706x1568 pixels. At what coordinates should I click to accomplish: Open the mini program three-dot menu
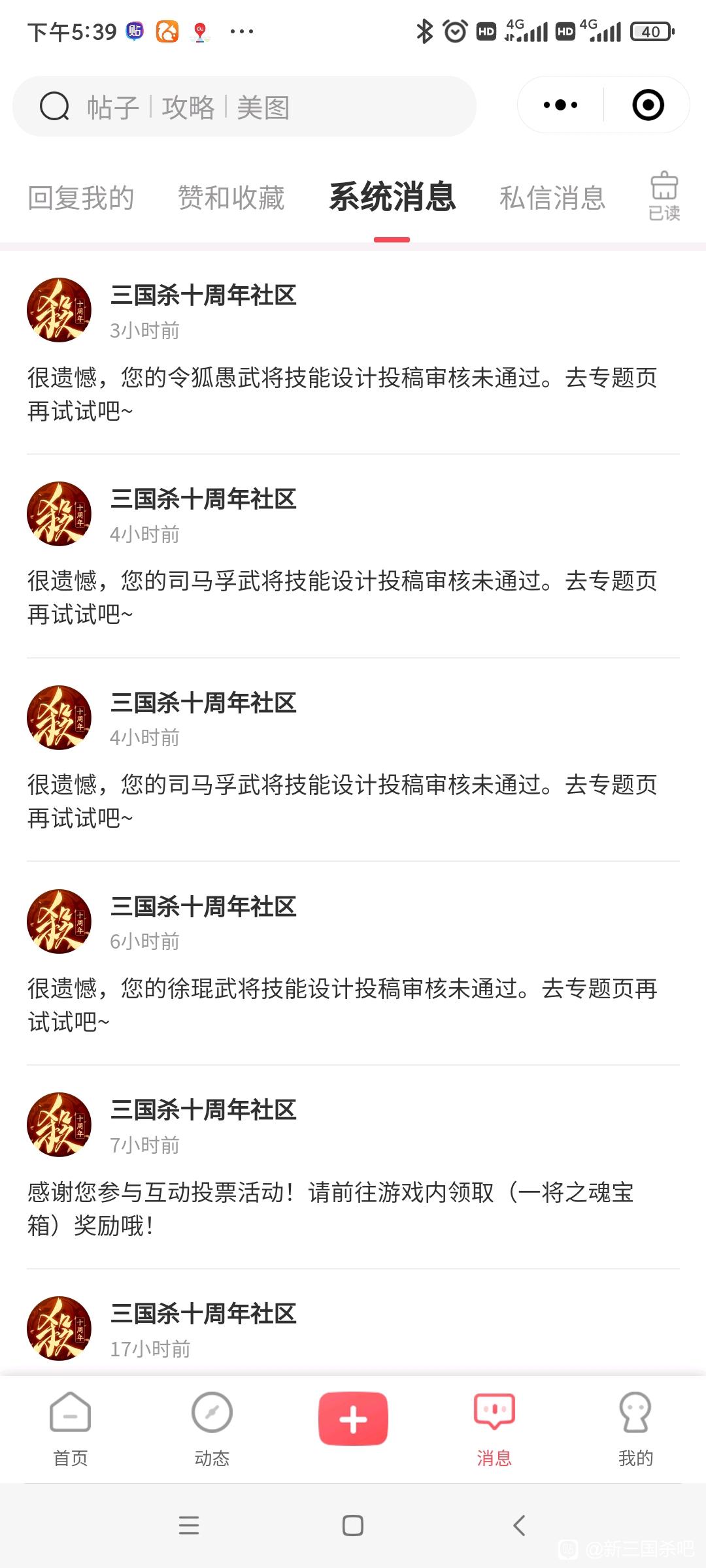click(561, 105)
